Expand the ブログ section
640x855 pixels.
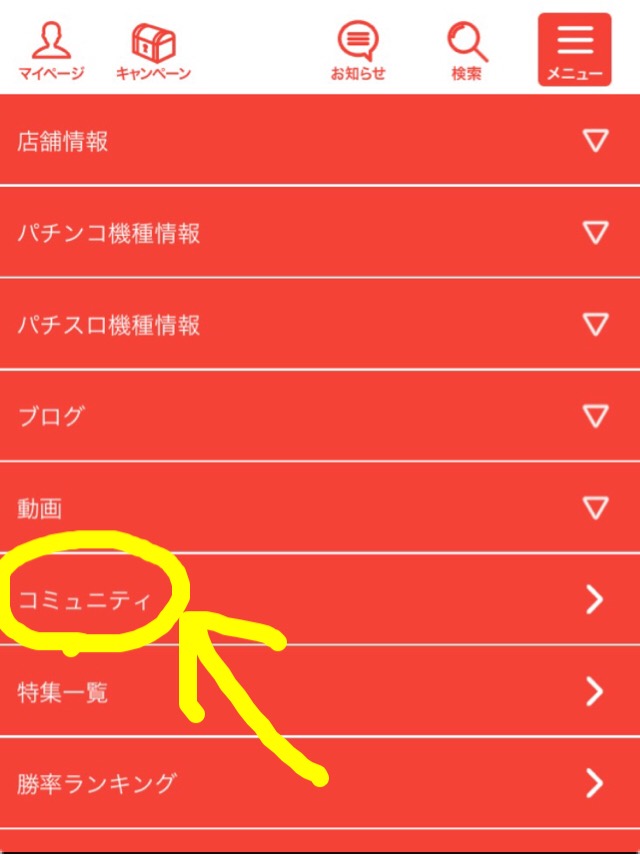(x=320, y=417)
